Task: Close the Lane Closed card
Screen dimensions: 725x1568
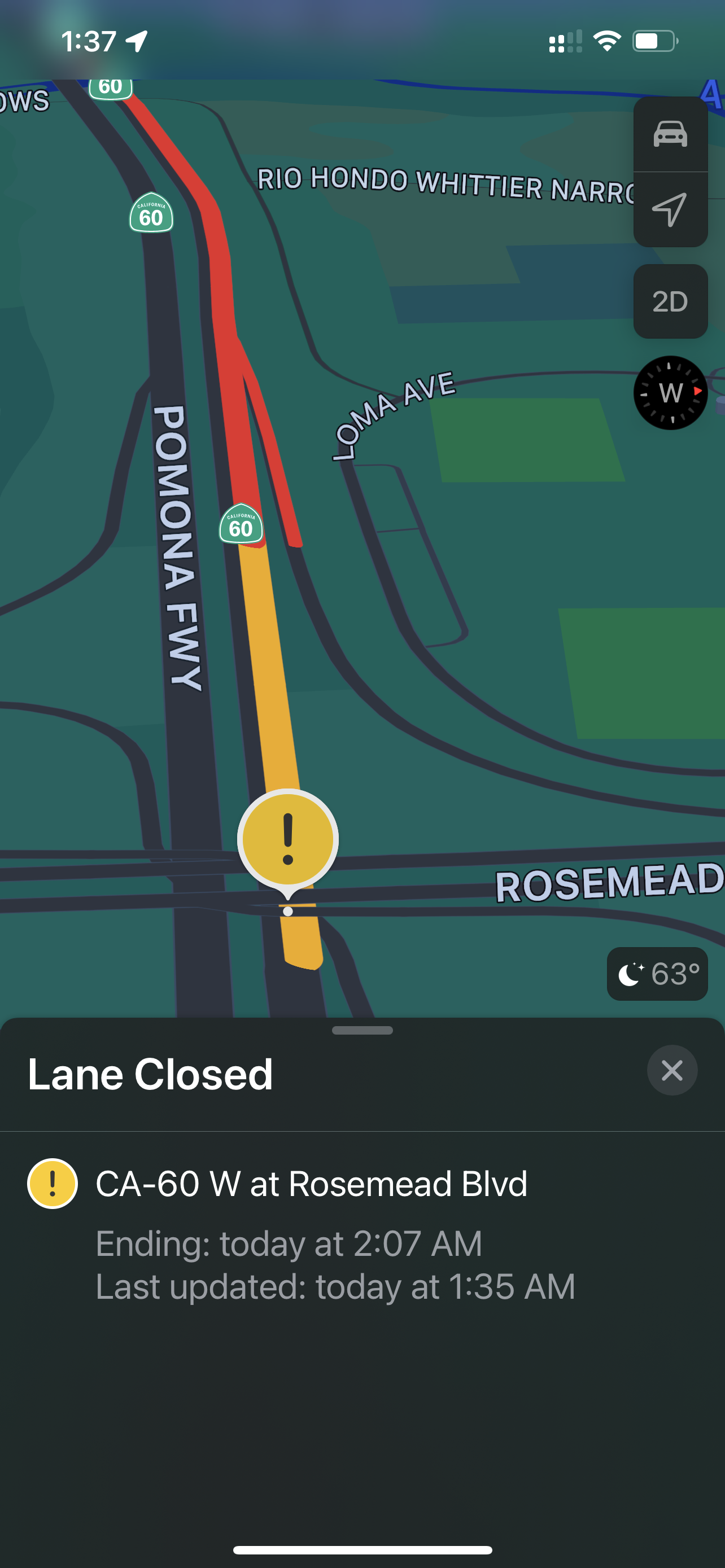Action: tap(672, 1070)
